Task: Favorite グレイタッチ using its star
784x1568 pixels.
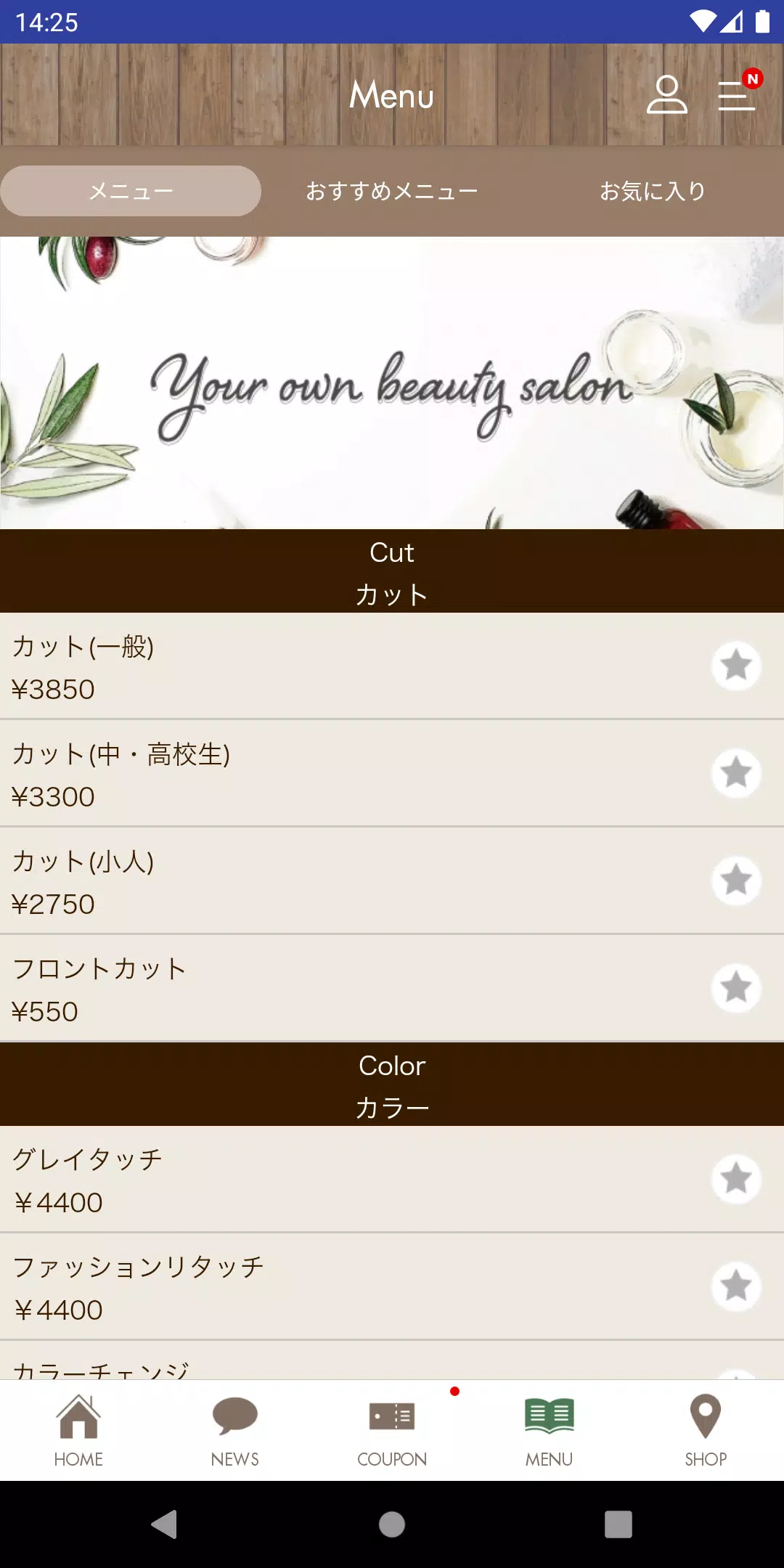Action: tap(736, 1179)
